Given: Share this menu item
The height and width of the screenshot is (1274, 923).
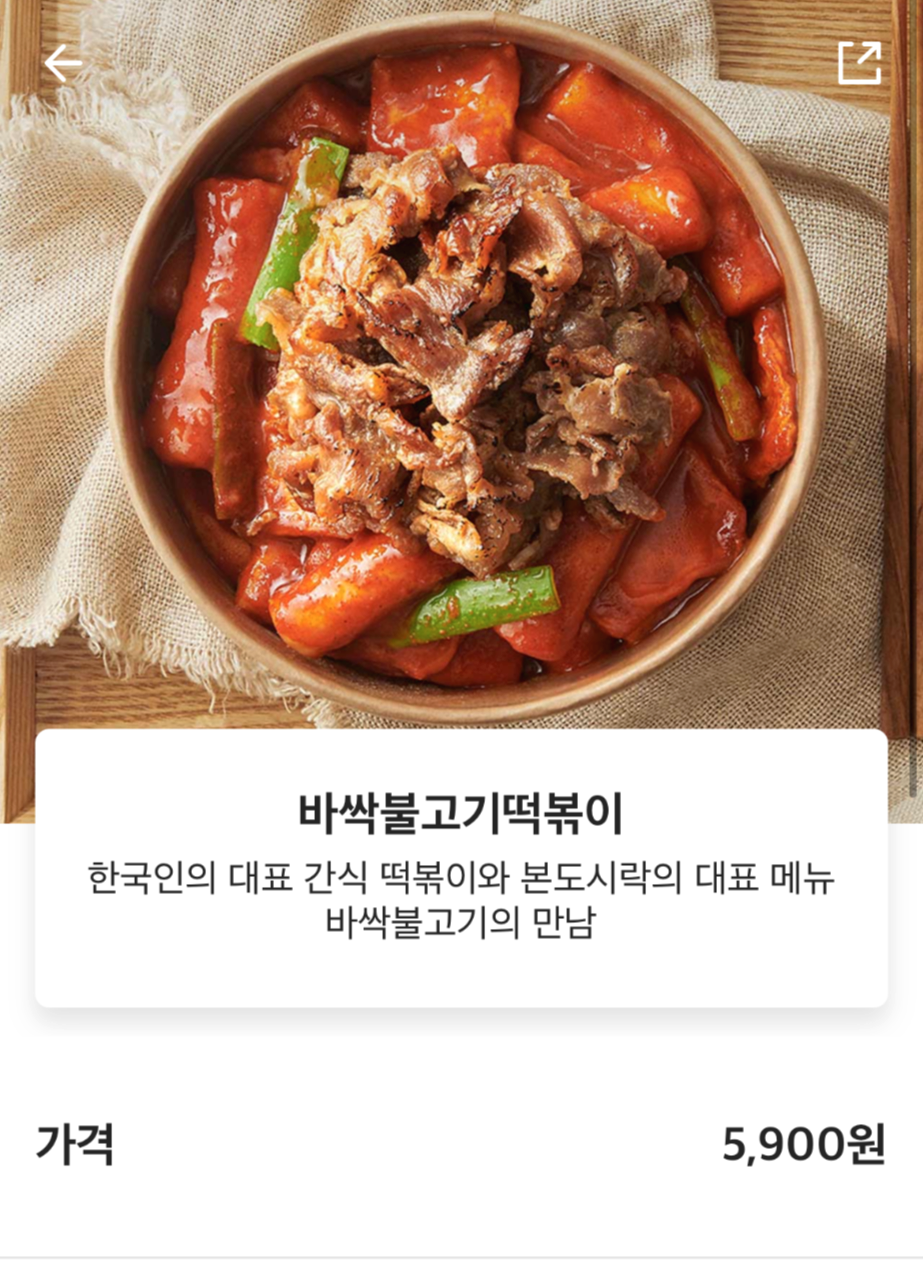Looking at the screenshot, I should [x=859, y=63].
